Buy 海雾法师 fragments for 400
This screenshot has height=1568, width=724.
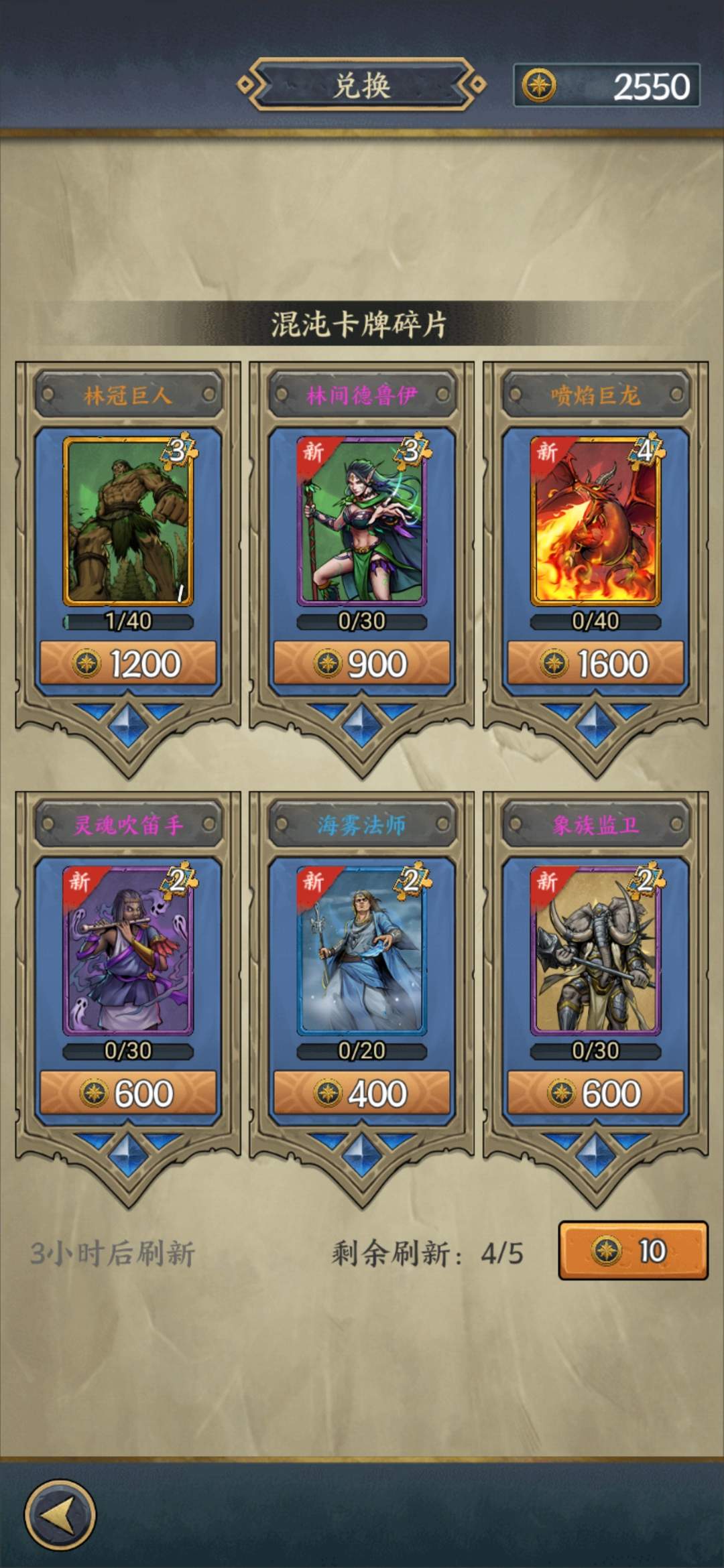361,1093
